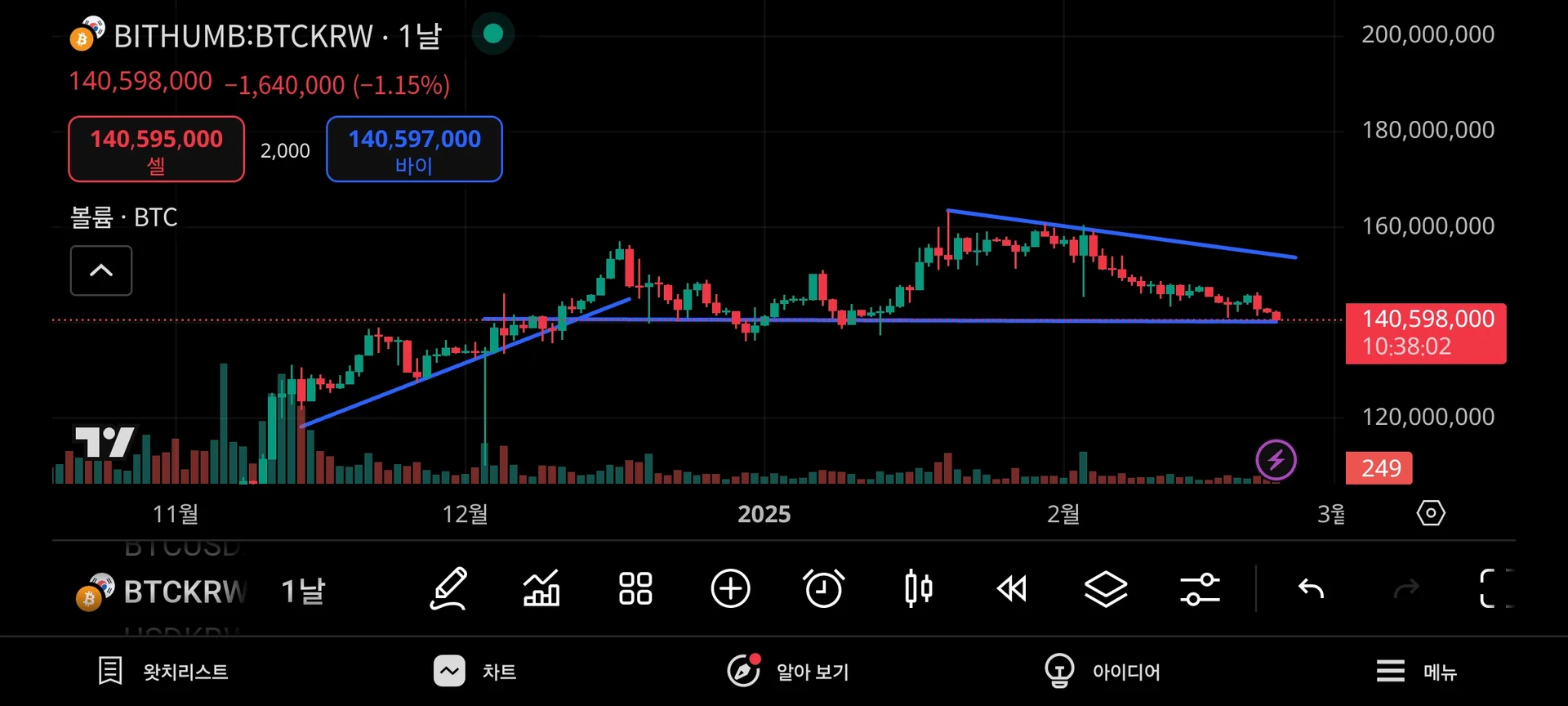Open the drawing tools pencil
Image resolution: width=1568 pixels, height=706 pixels.
448,589
